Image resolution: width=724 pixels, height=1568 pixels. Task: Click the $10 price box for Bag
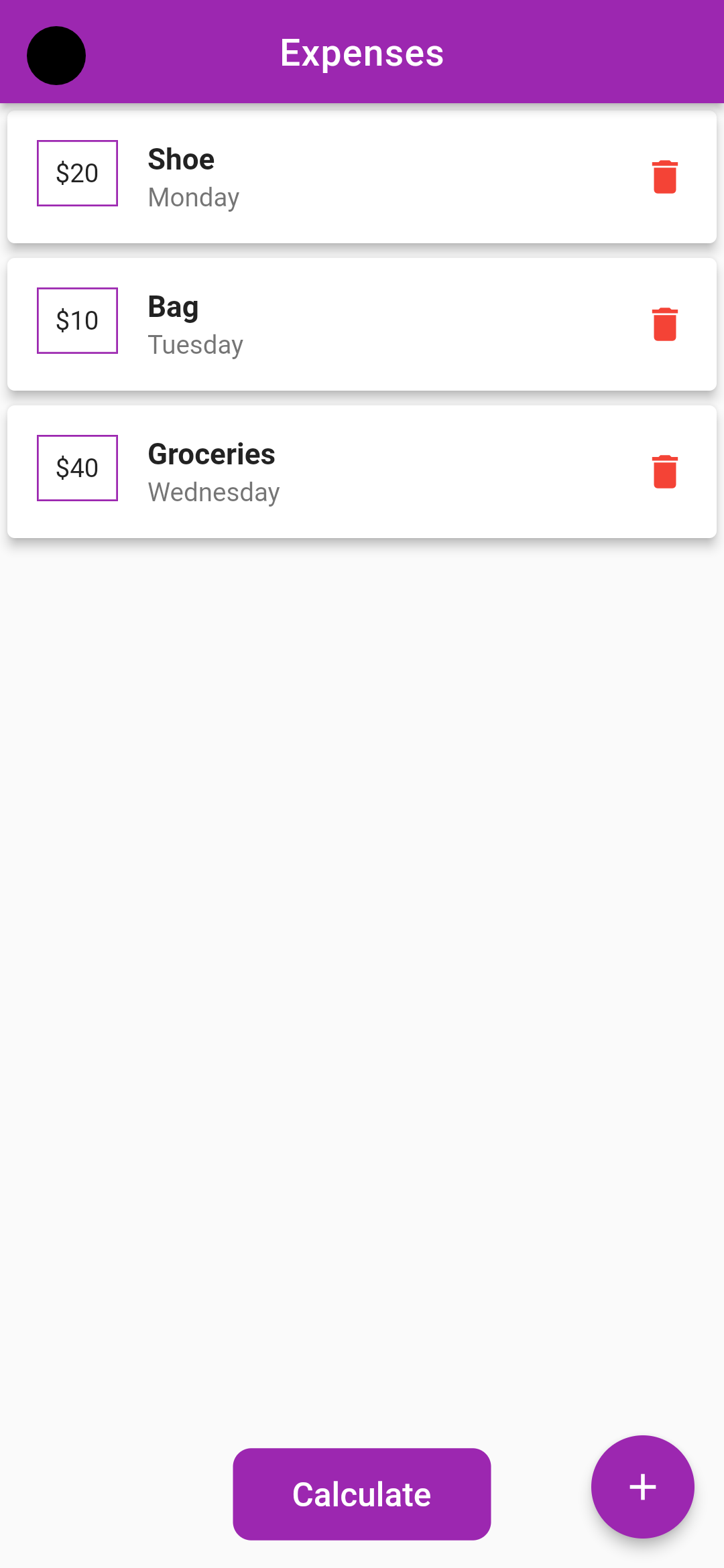76,320
